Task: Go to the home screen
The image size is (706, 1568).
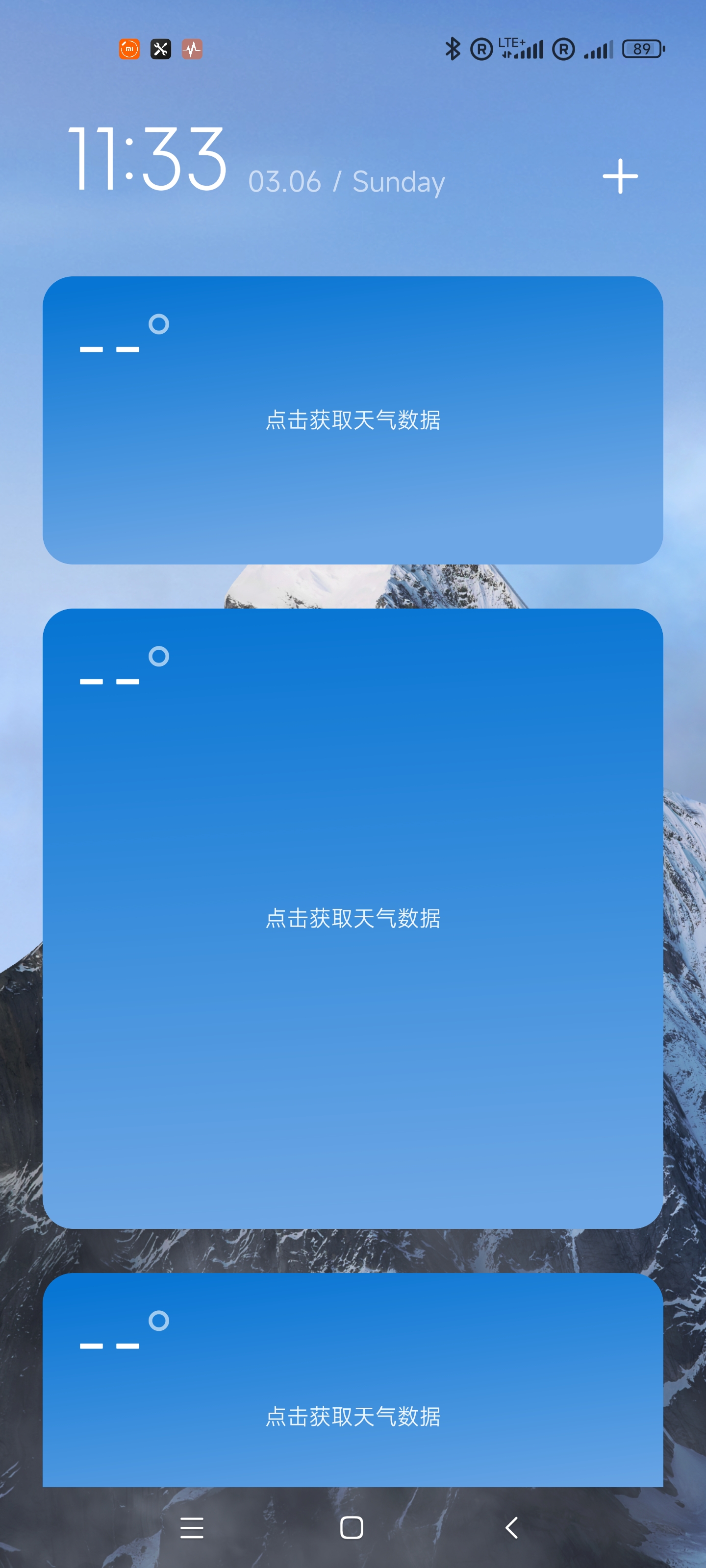Action: point(352,1527)
